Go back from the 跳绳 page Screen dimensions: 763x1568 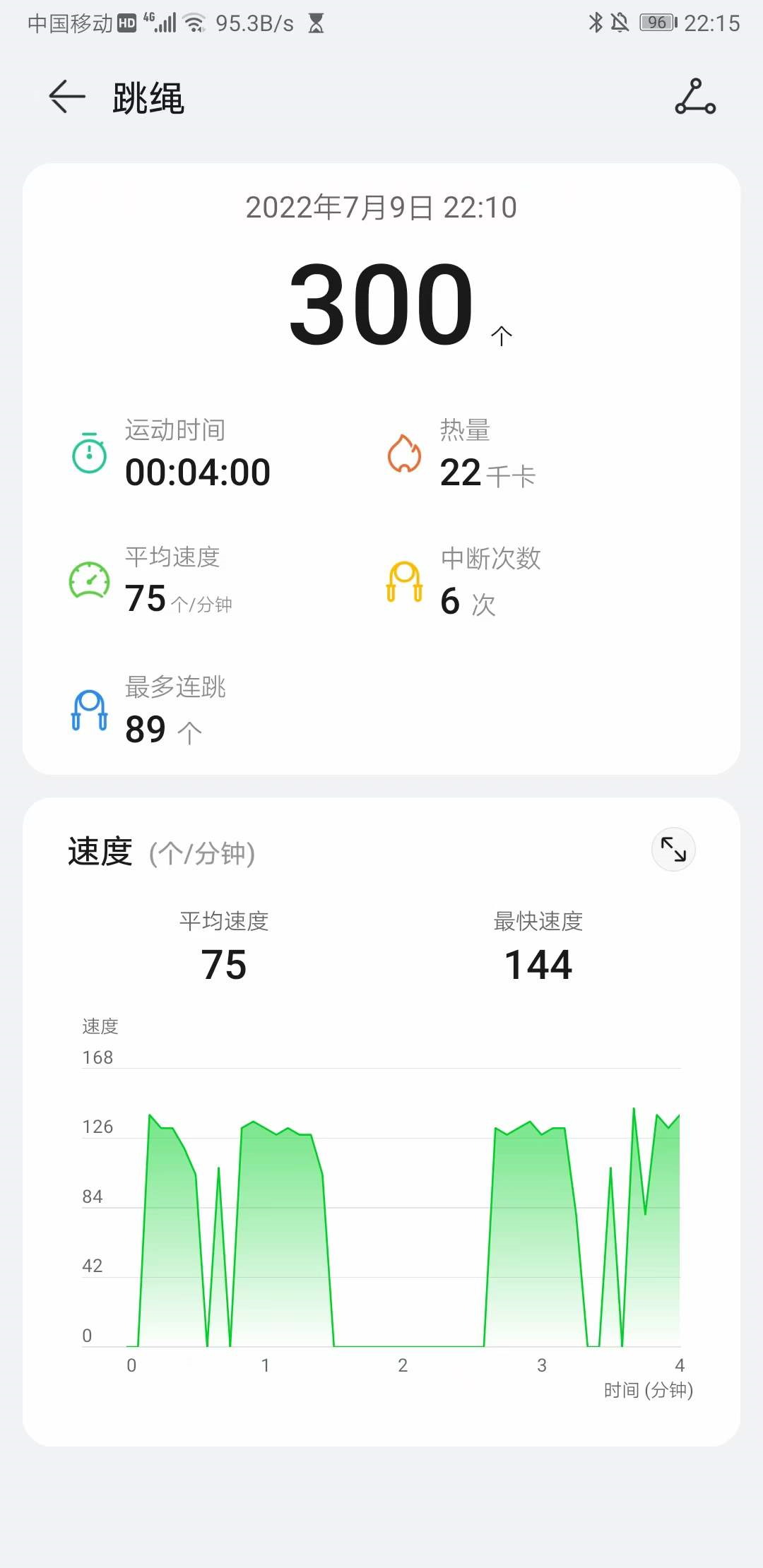[x=67, y=97]
